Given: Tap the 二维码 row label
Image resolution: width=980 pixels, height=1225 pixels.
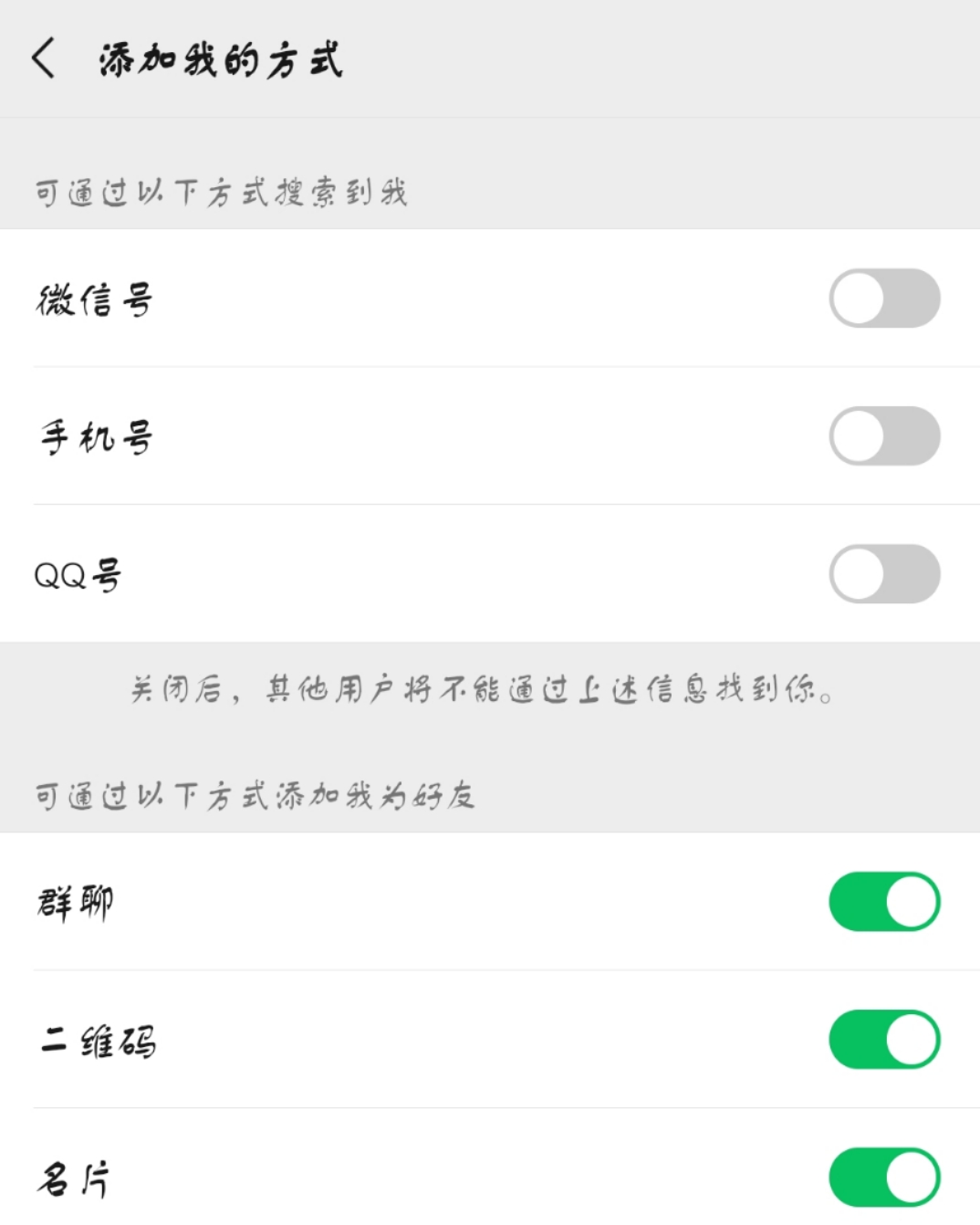Looking at the screenshot, I should [x=99, y=1041].
